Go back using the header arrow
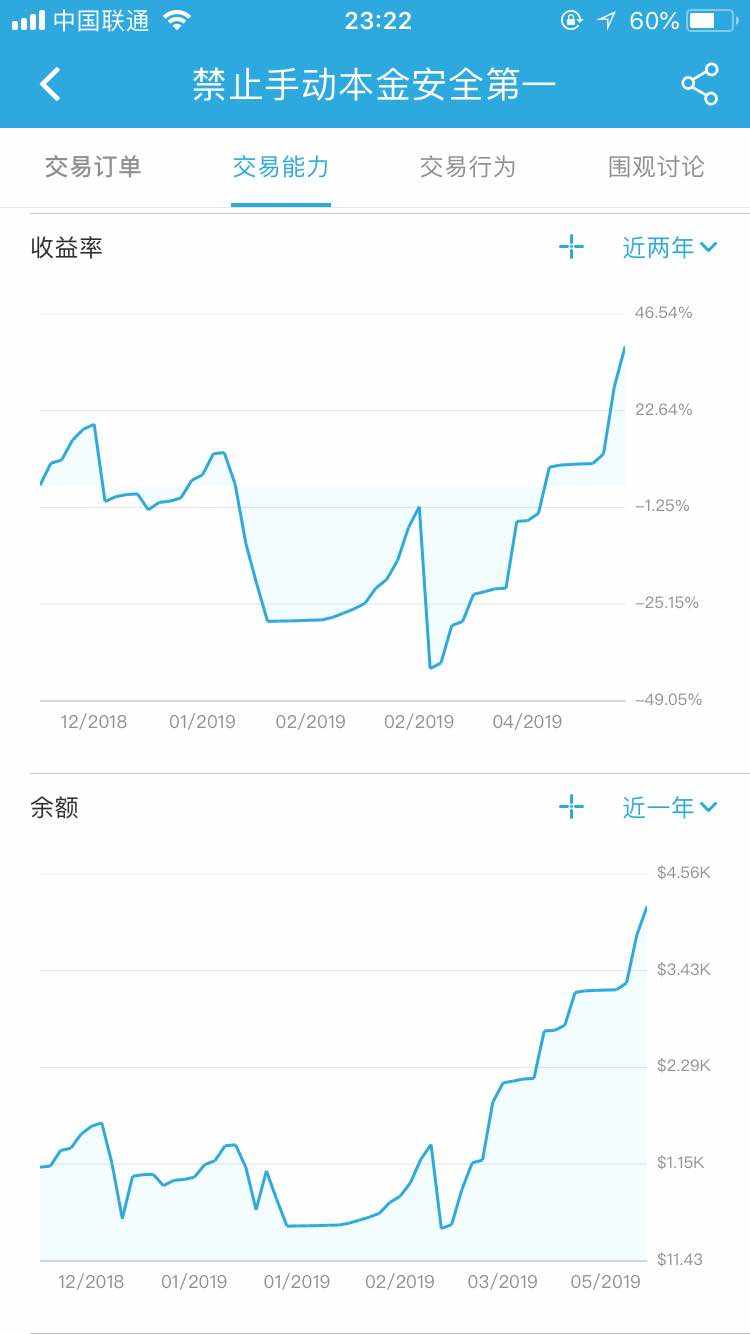 tap(50, 84)
